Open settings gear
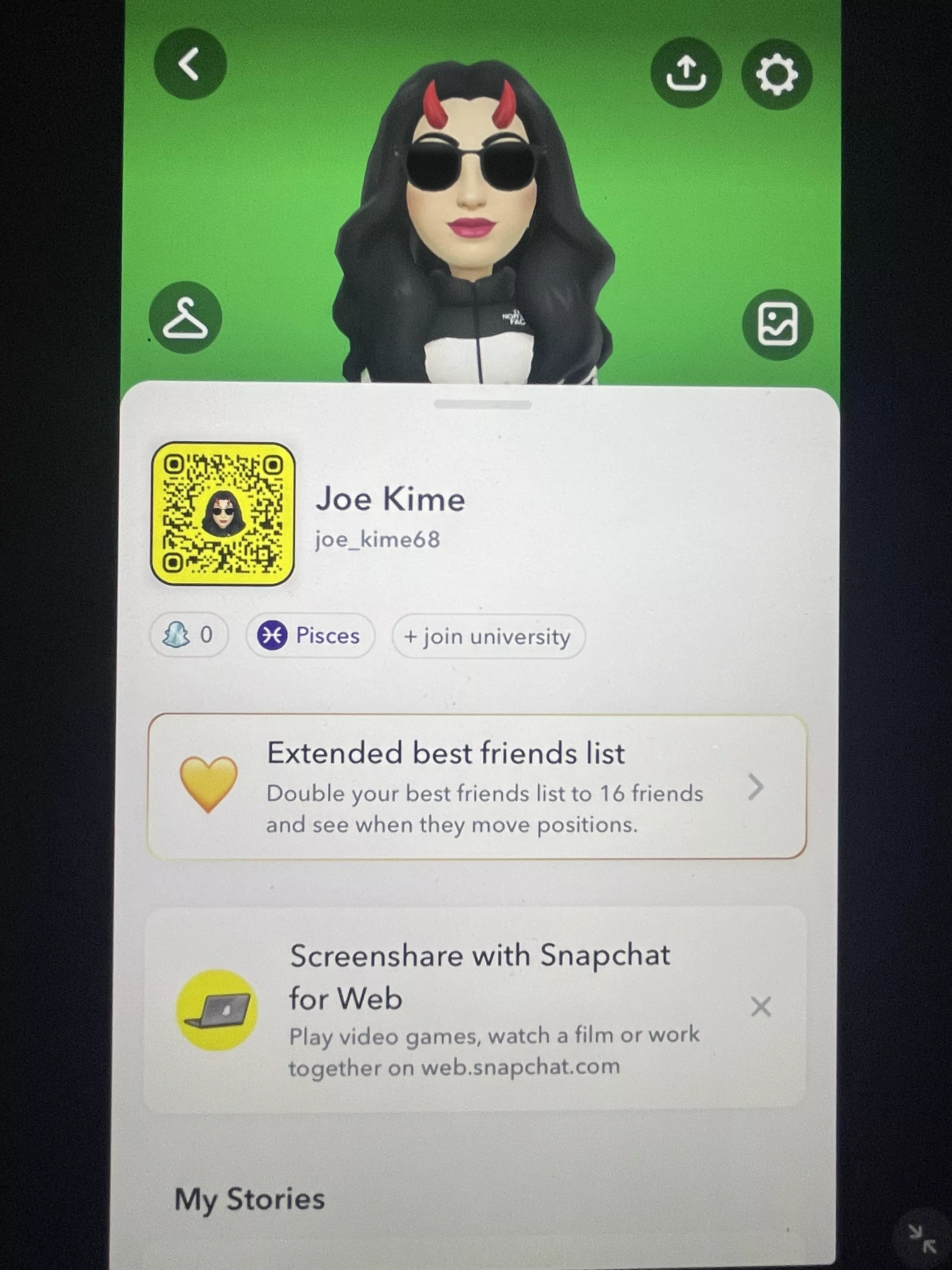Image resolution: width=952 pixels, height=1270 pixels. 776,74
